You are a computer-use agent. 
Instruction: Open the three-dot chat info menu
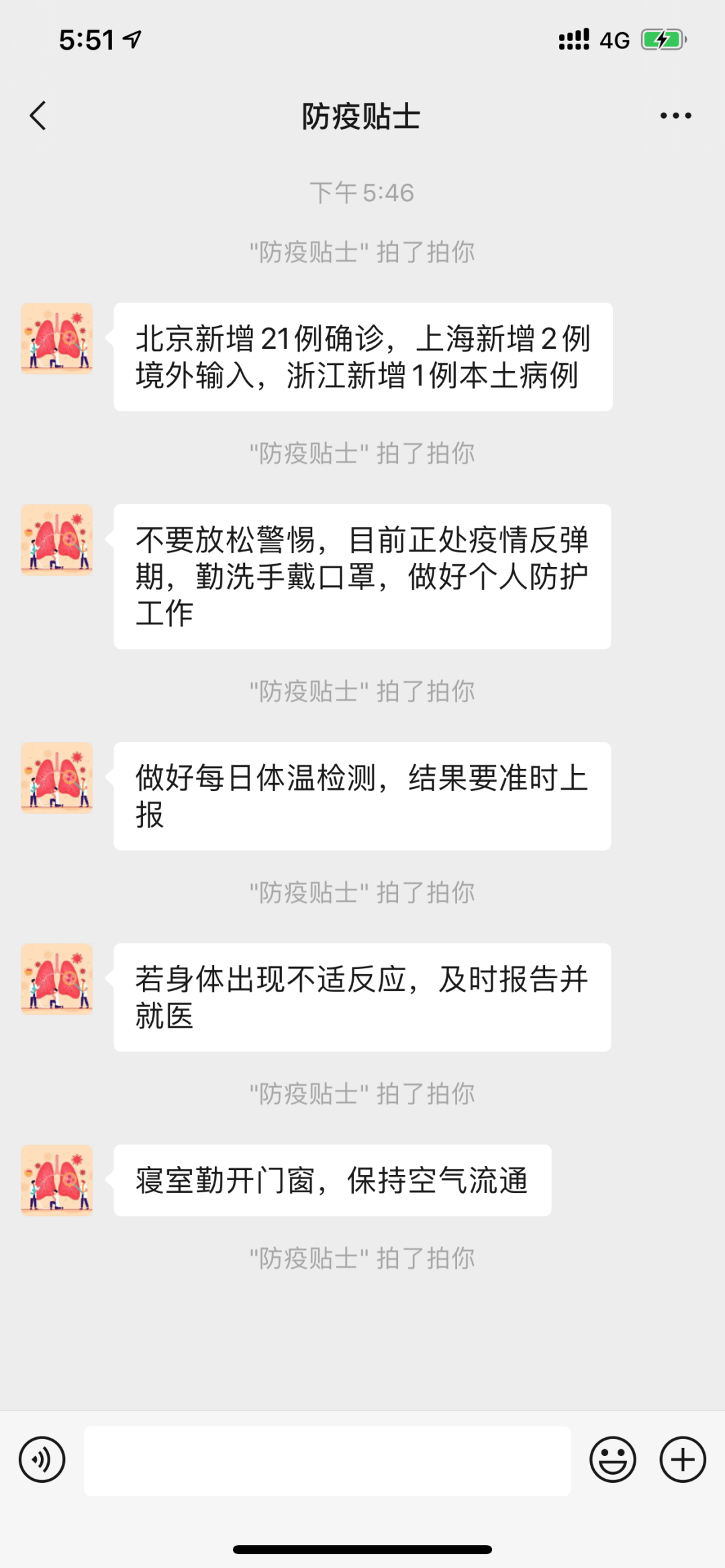pos(675,115)
